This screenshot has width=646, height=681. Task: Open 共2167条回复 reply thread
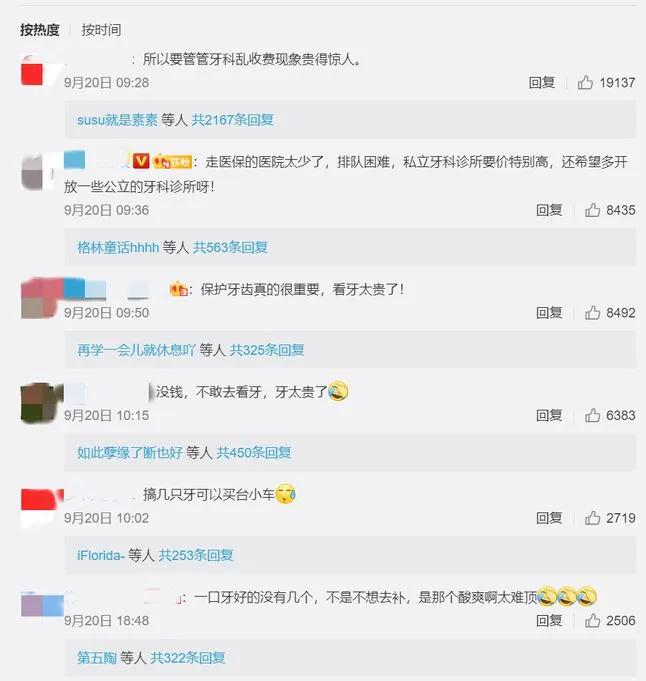tap(233, 120)
